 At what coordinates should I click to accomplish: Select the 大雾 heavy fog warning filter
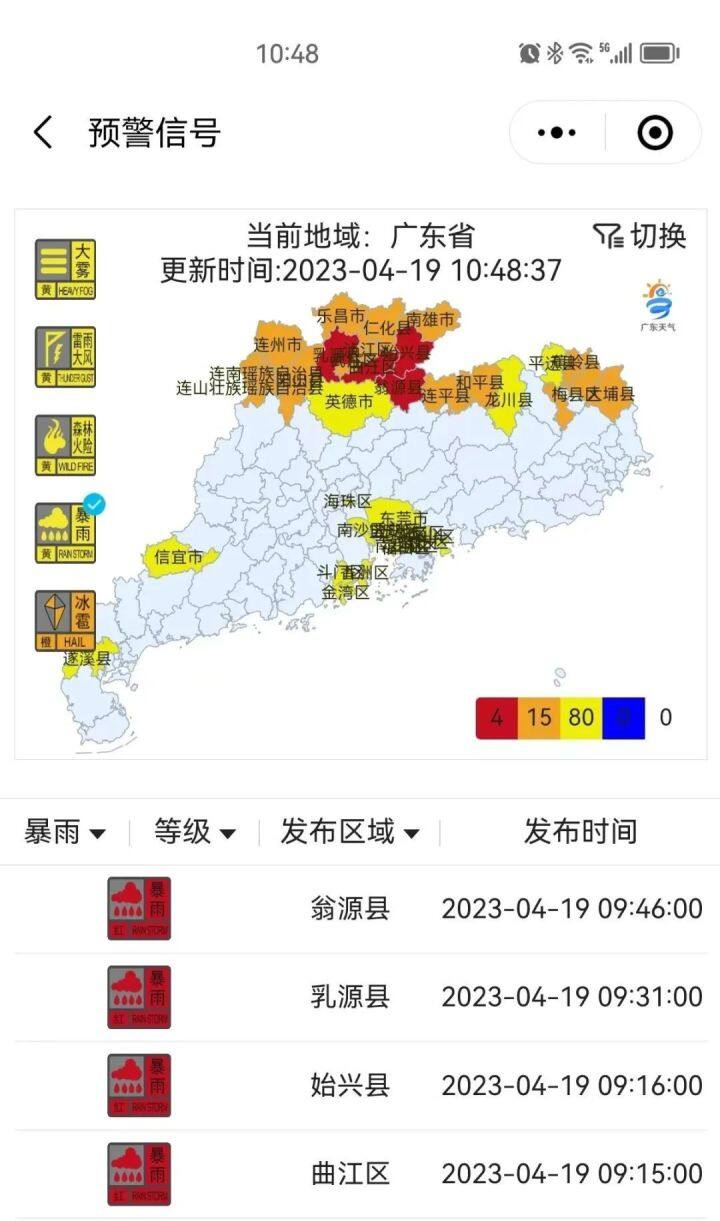tap(67, 269)
